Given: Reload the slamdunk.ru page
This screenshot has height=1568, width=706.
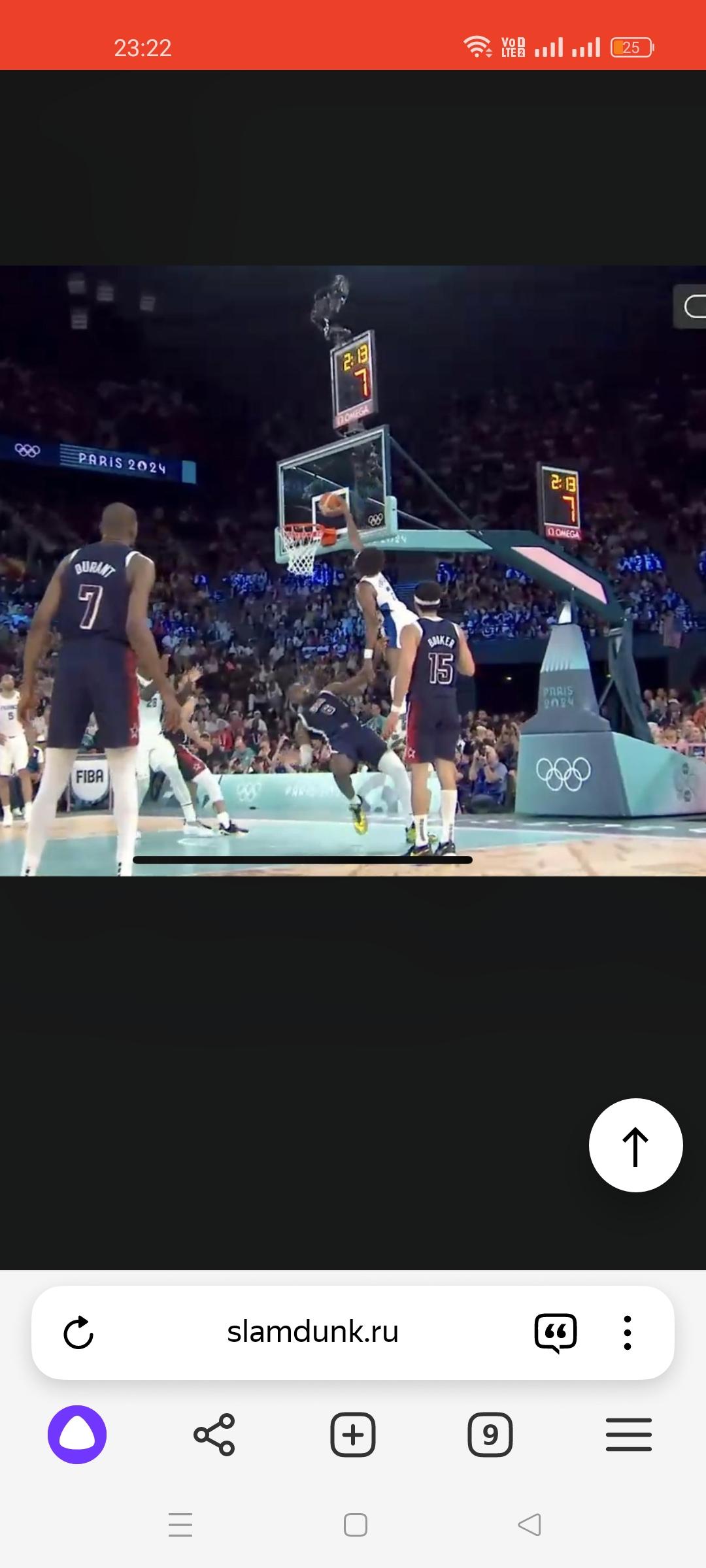Looking at the screenshot, I should 78,1332.
